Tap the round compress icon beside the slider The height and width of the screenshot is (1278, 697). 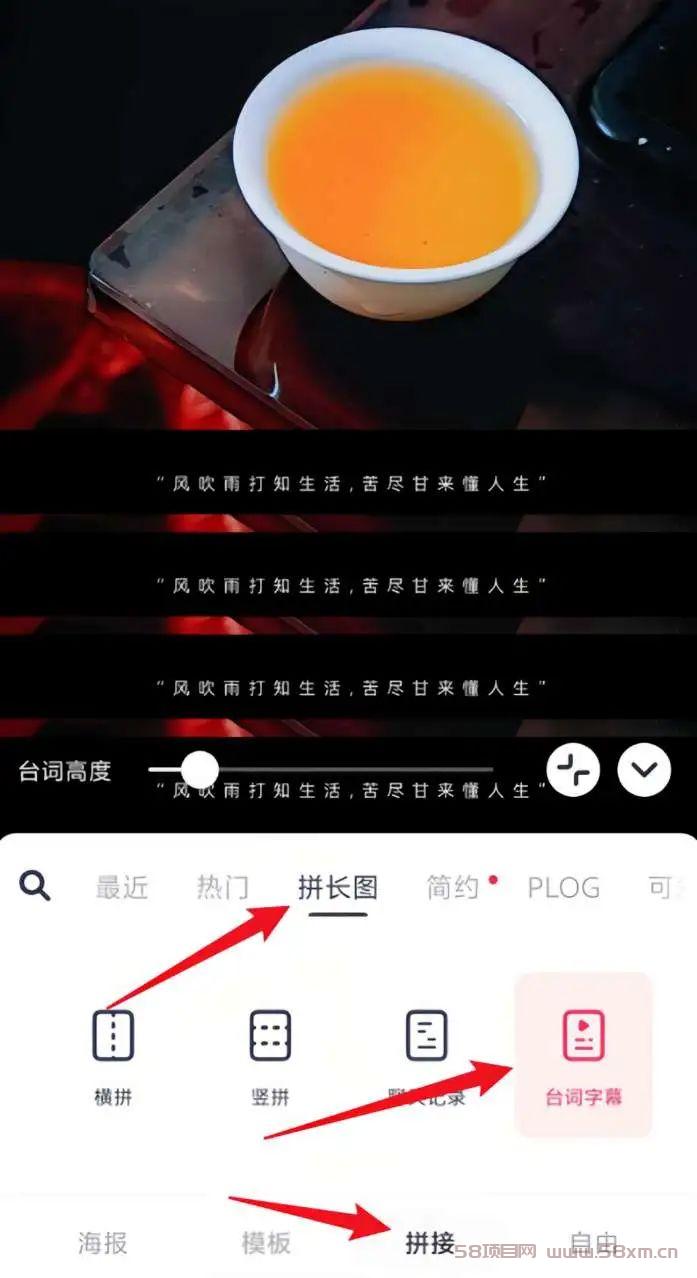tap(573, 770)
